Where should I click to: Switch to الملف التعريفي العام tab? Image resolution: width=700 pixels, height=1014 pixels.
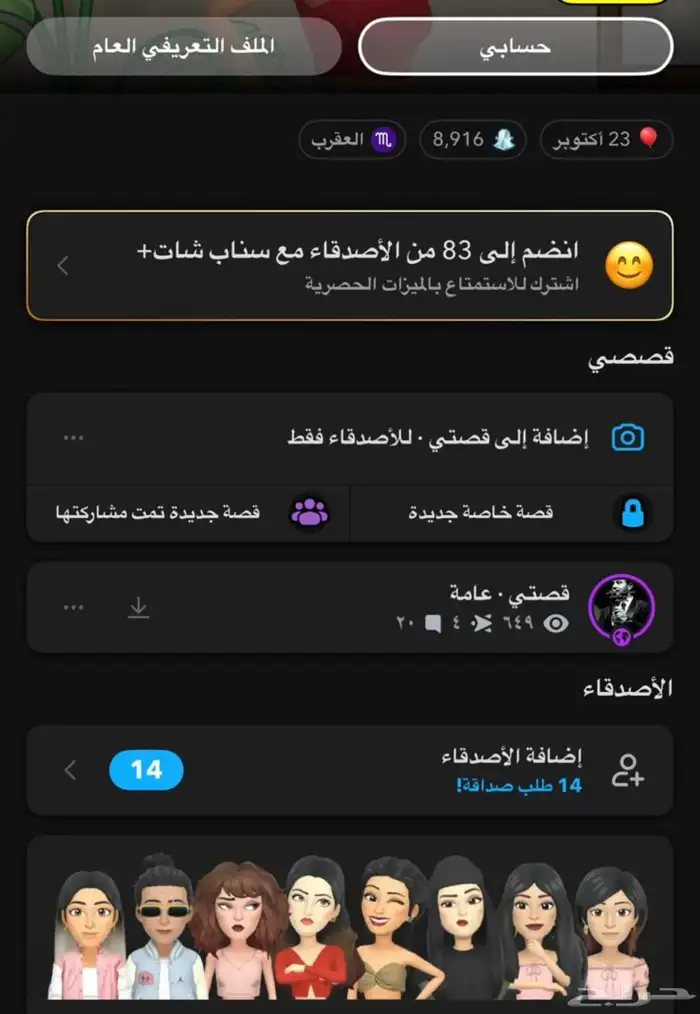(183, 46)
